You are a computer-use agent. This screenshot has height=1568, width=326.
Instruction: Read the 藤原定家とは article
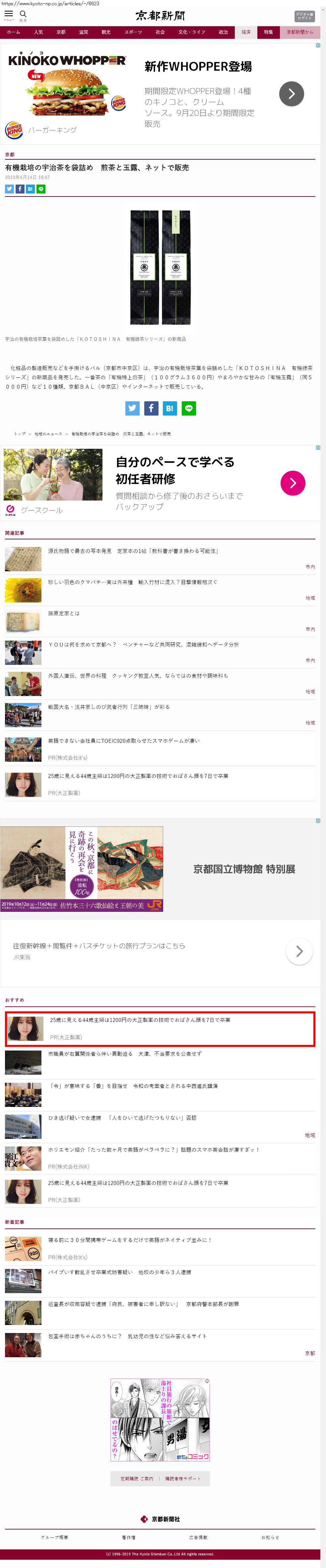point(64,614)
